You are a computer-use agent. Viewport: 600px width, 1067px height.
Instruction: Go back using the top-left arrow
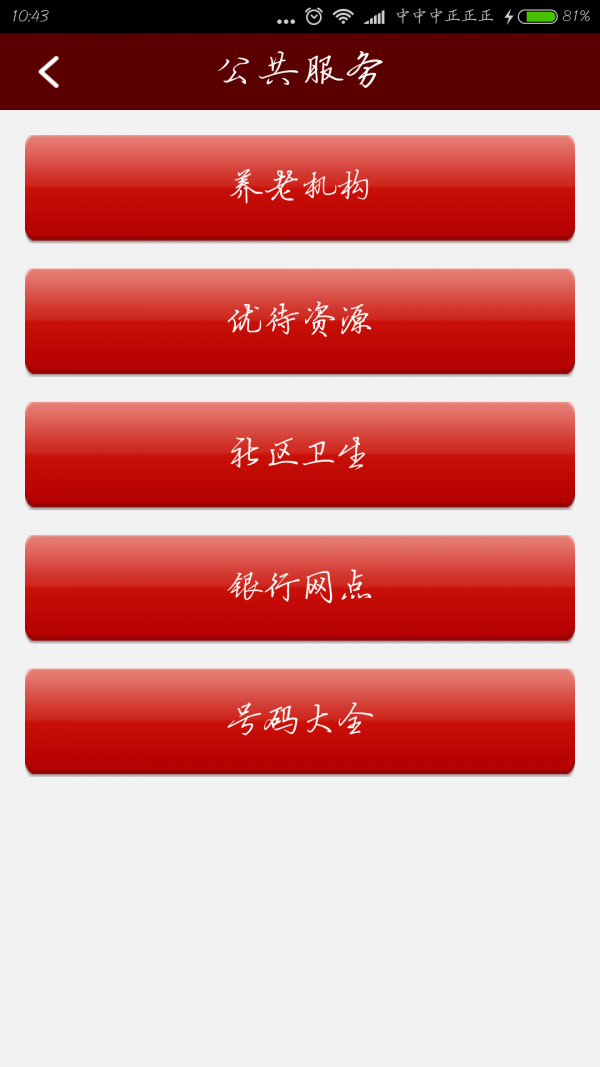(49, 71)
